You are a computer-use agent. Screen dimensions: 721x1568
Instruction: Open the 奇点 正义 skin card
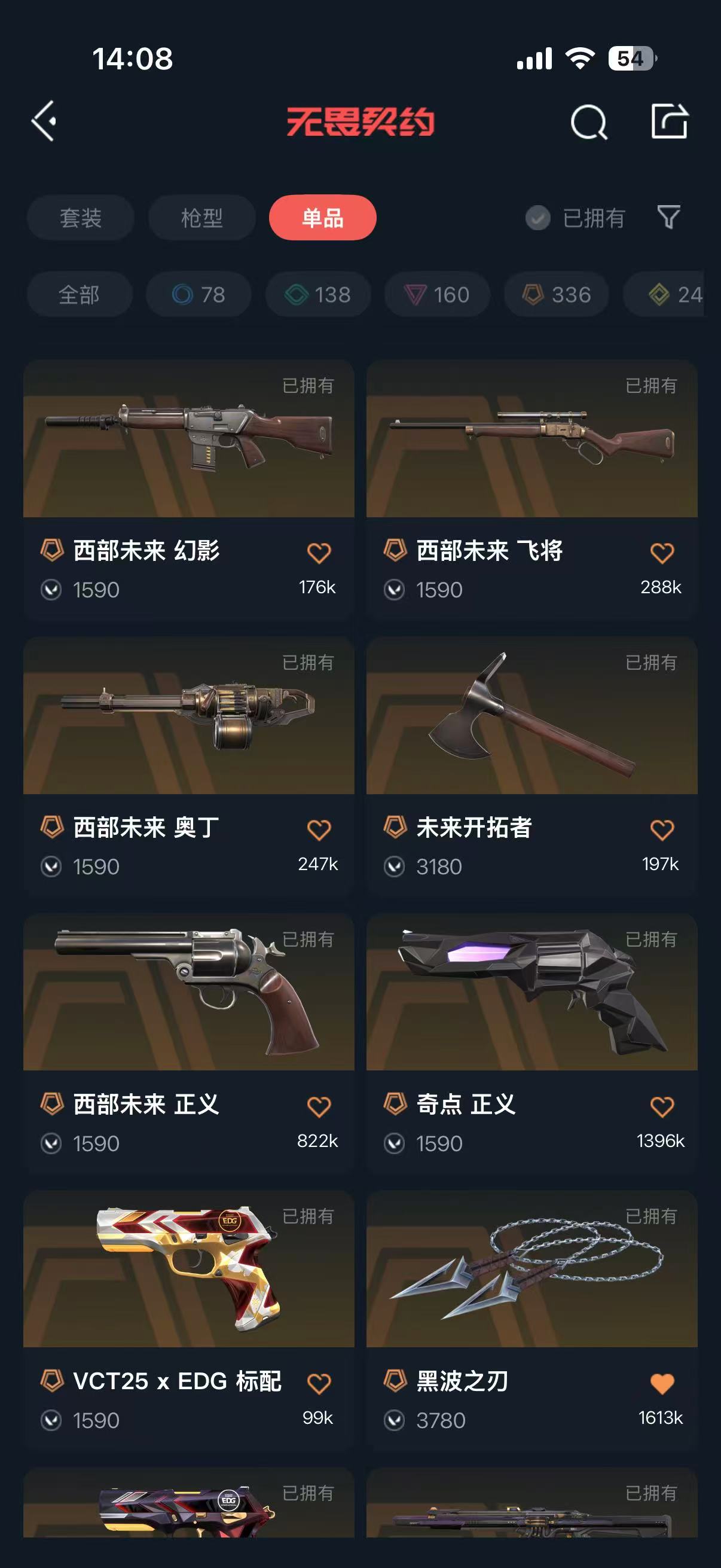tap(531, 992)
